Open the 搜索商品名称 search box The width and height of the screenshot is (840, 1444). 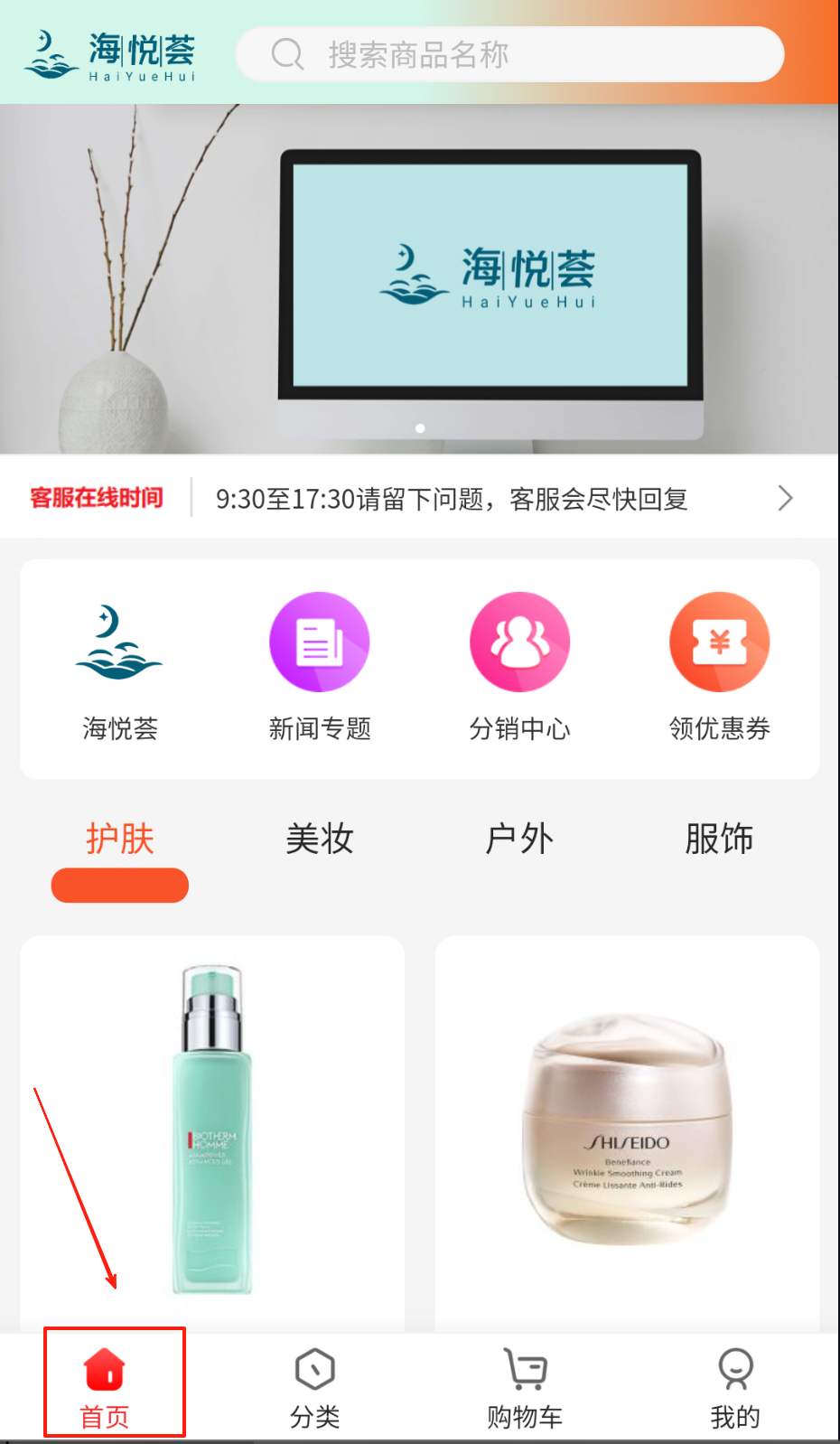click(509, 54)
